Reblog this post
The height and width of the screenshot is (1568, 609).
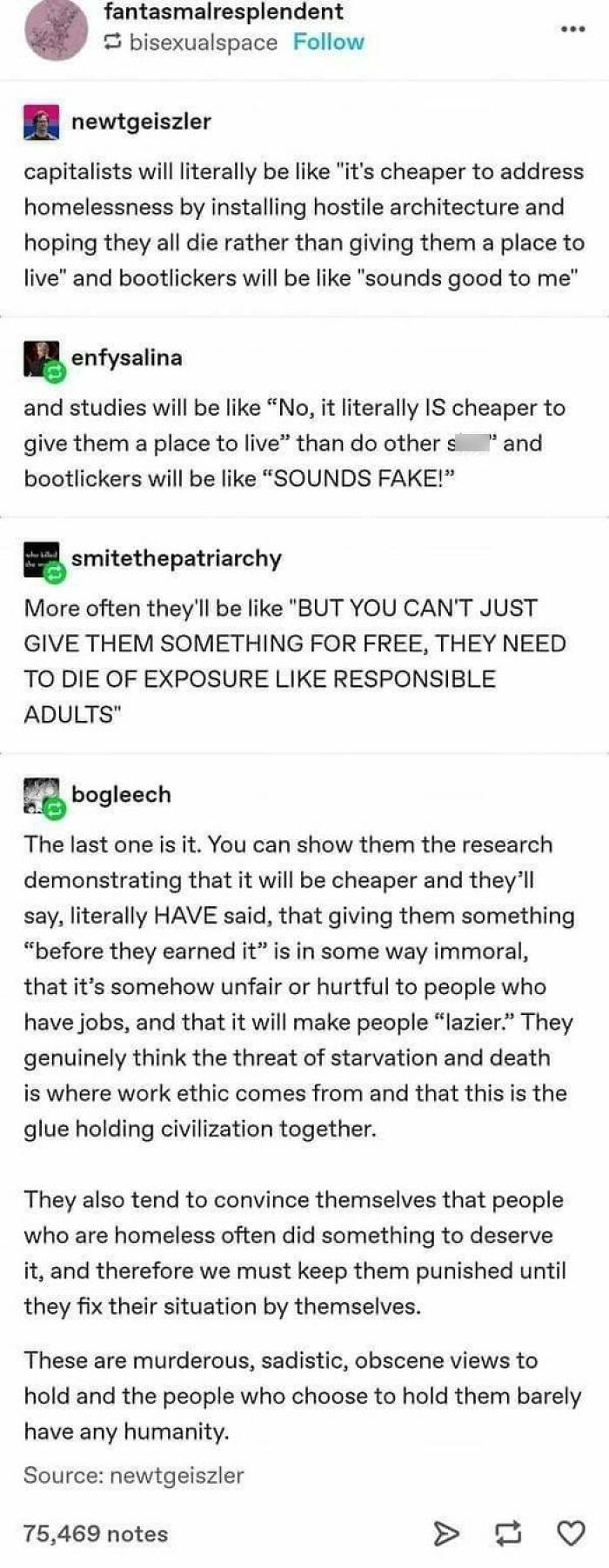pyautogui.click(x=509, y=1533)
